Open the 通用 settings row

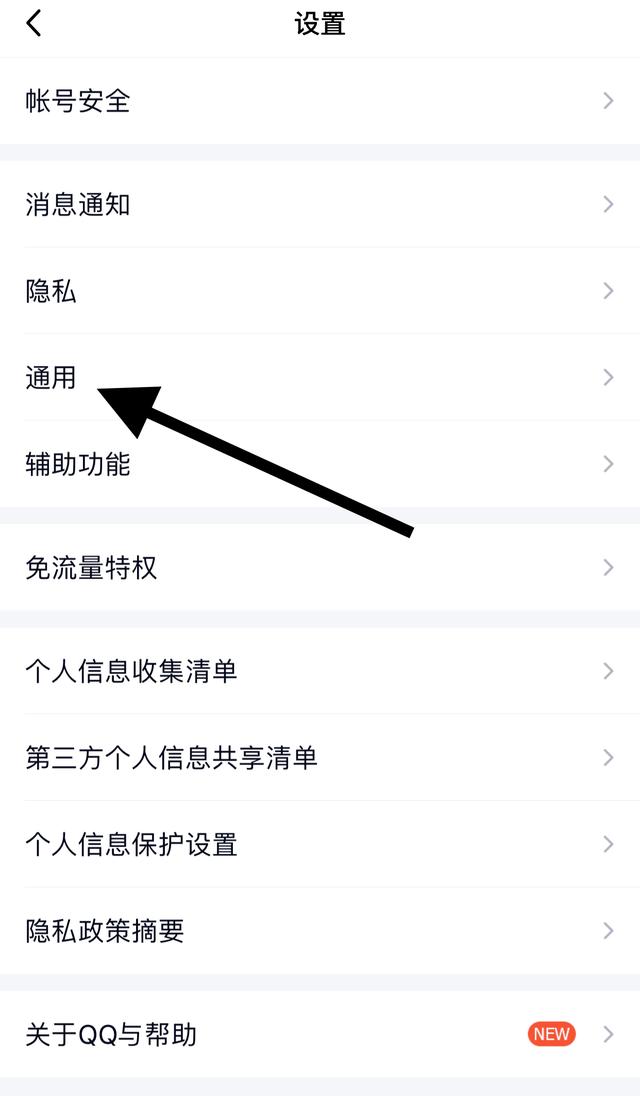[320, 377]
